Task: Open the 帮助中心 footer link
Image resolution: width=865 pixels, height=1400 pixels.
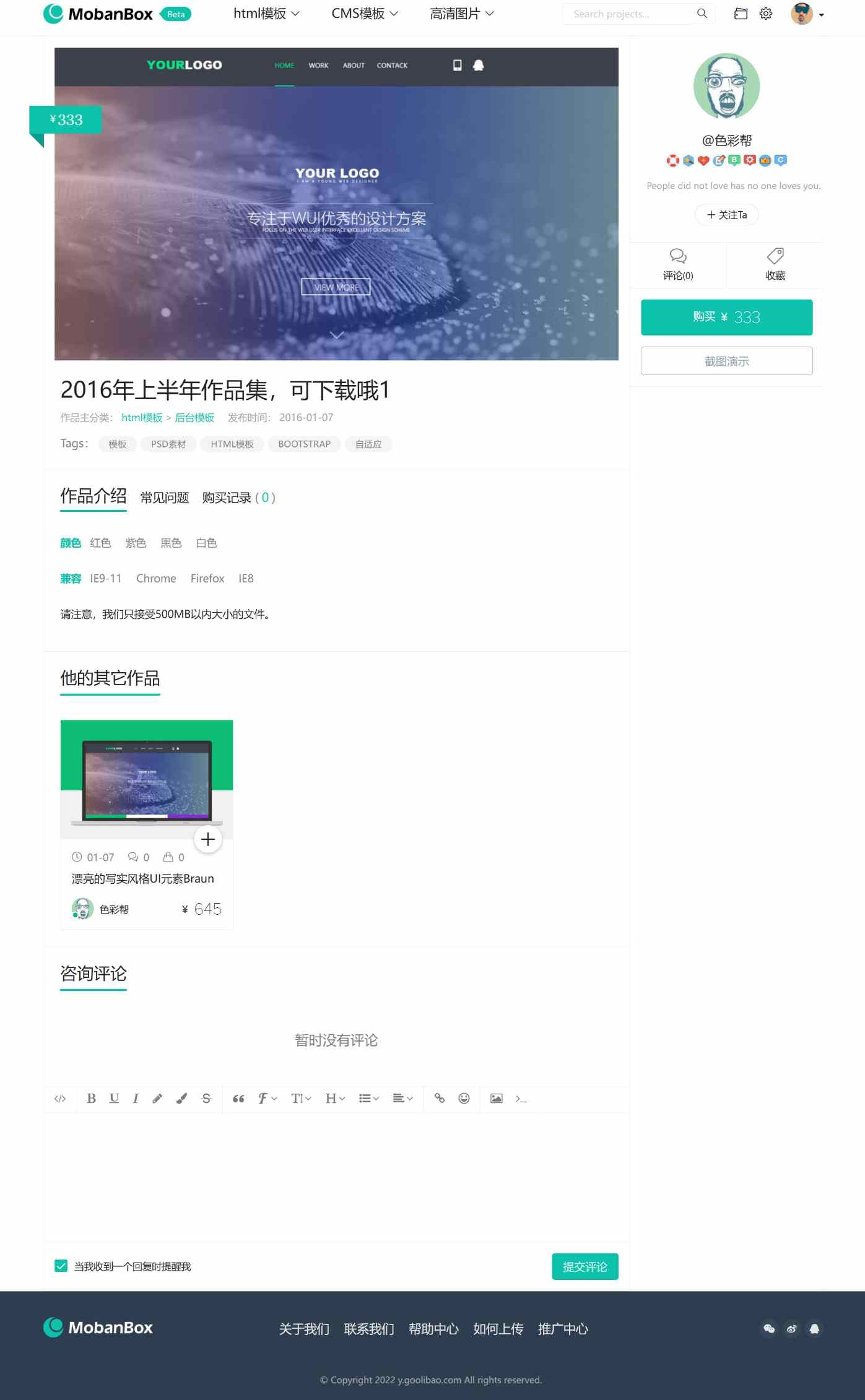Action: pos(433,1329)
